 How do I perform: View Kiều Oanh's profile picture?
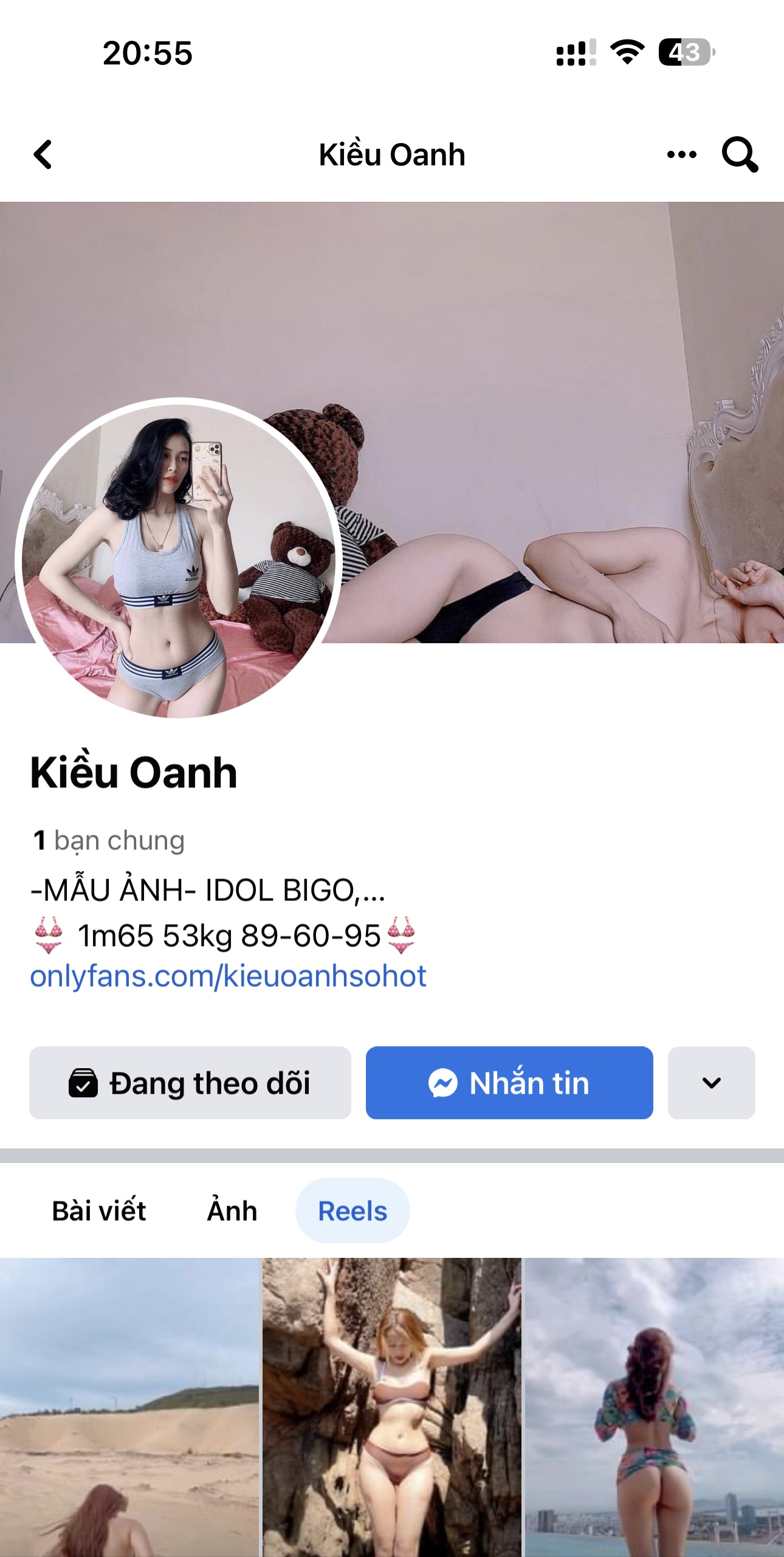pos(179,558)
